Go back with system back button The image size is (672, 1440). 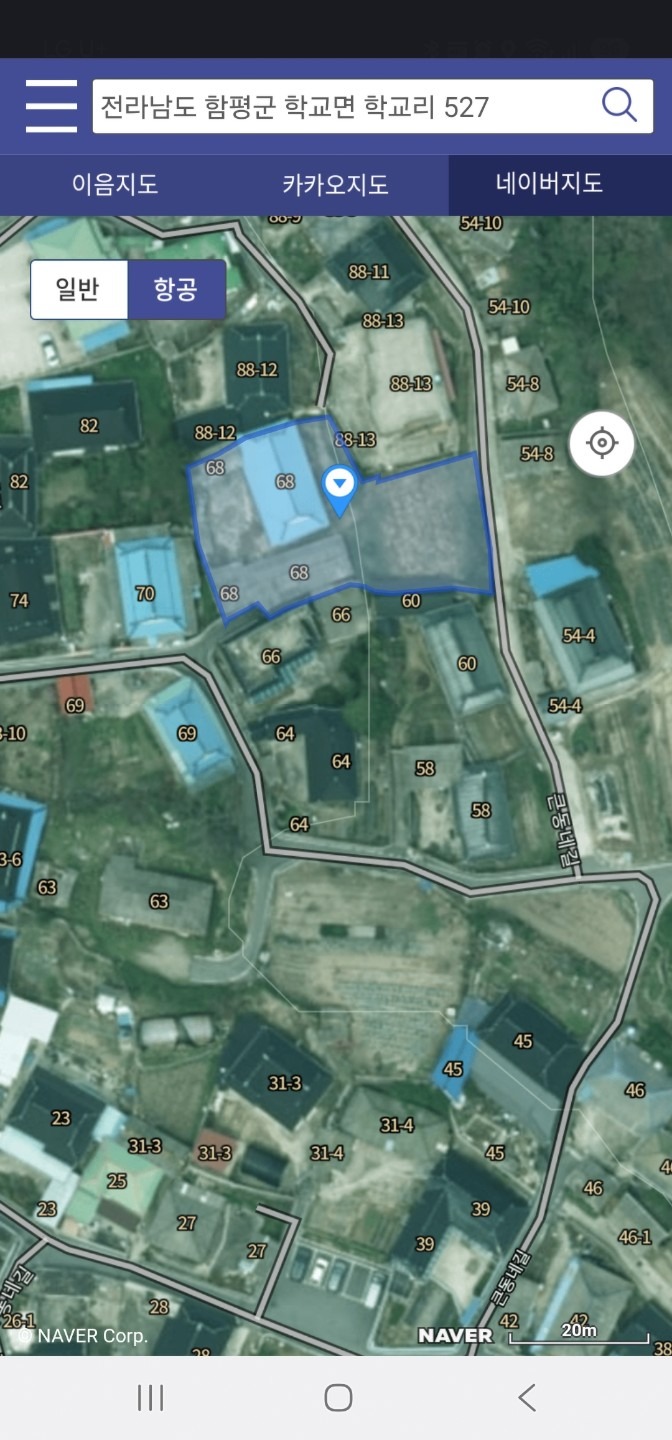pyautogui.click(x=527, y=1397)
